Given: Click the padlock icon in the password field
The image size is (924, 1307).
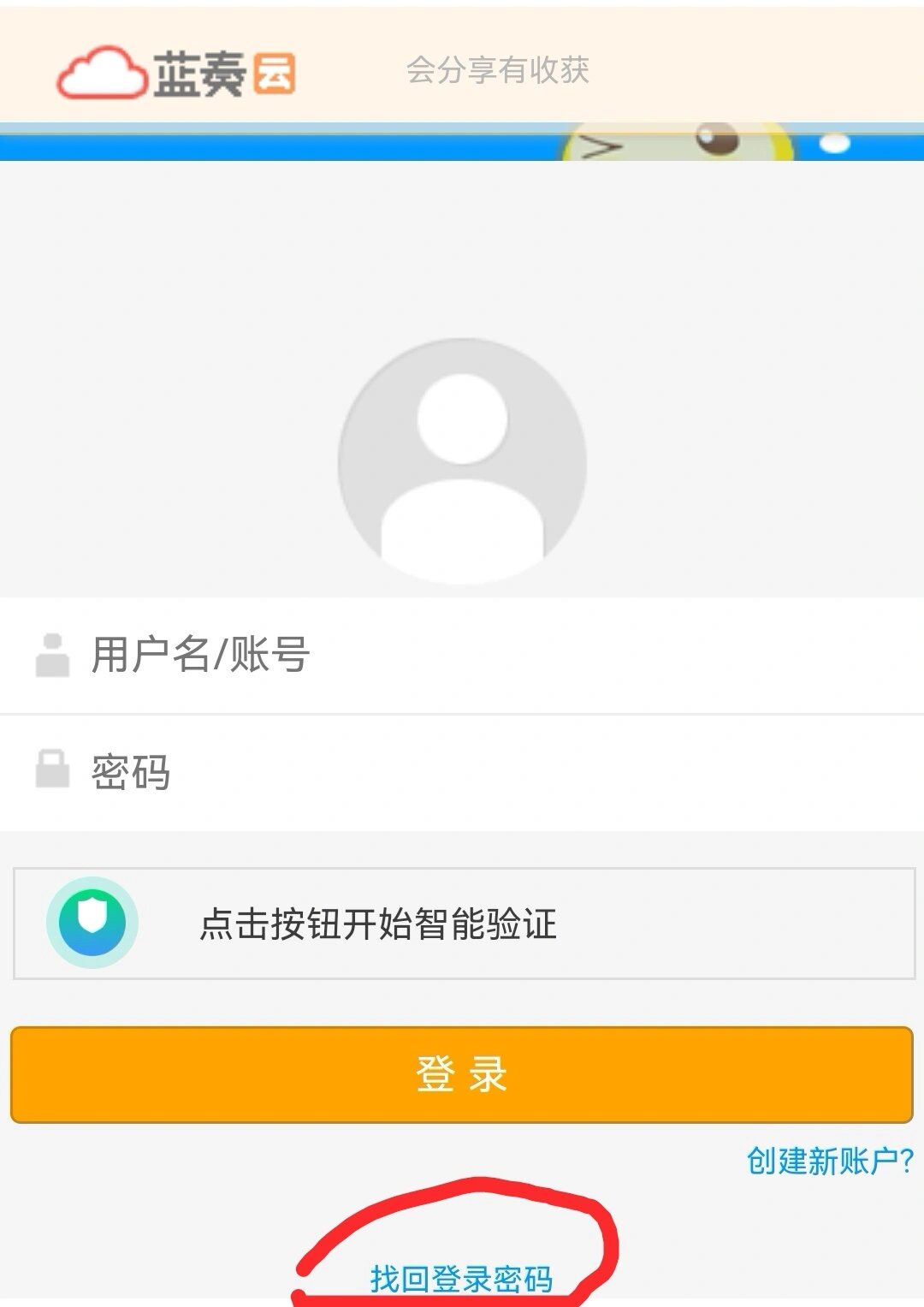Looking at the screenshot, I should pos(52,771).
